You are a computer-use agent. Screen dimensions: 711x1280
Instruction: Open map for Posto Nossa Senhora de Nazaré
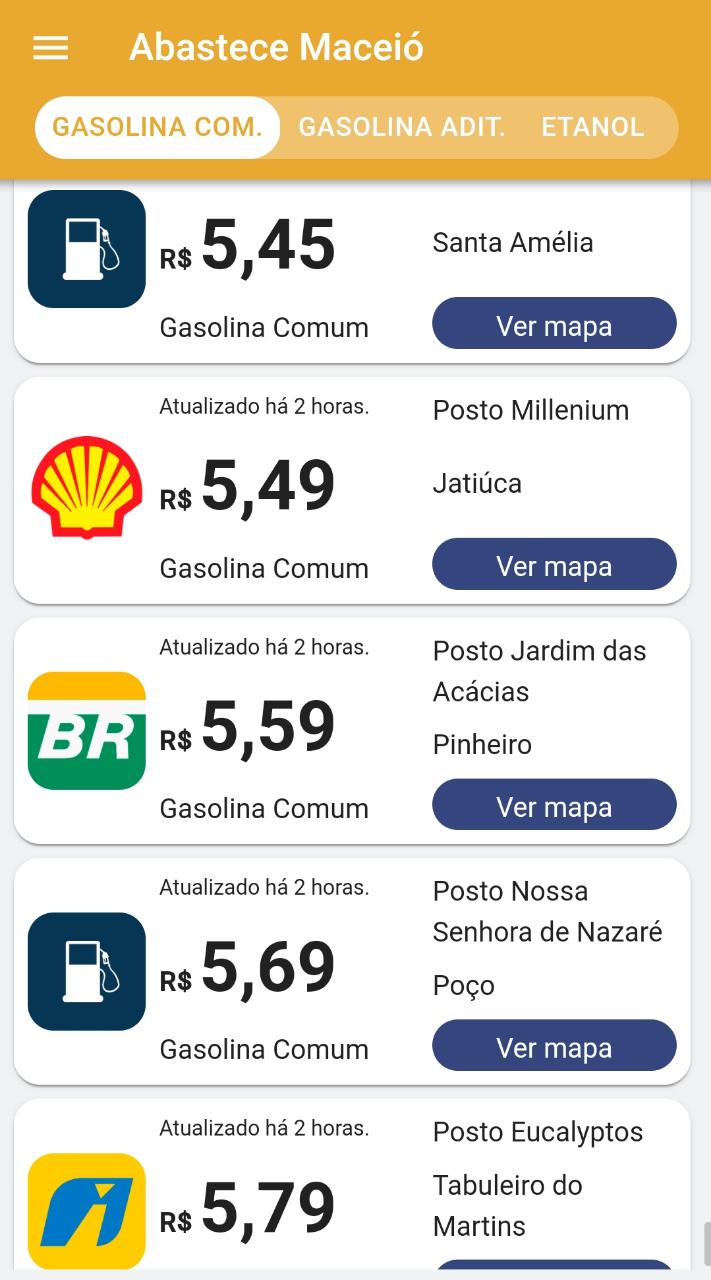[554, 1046]
